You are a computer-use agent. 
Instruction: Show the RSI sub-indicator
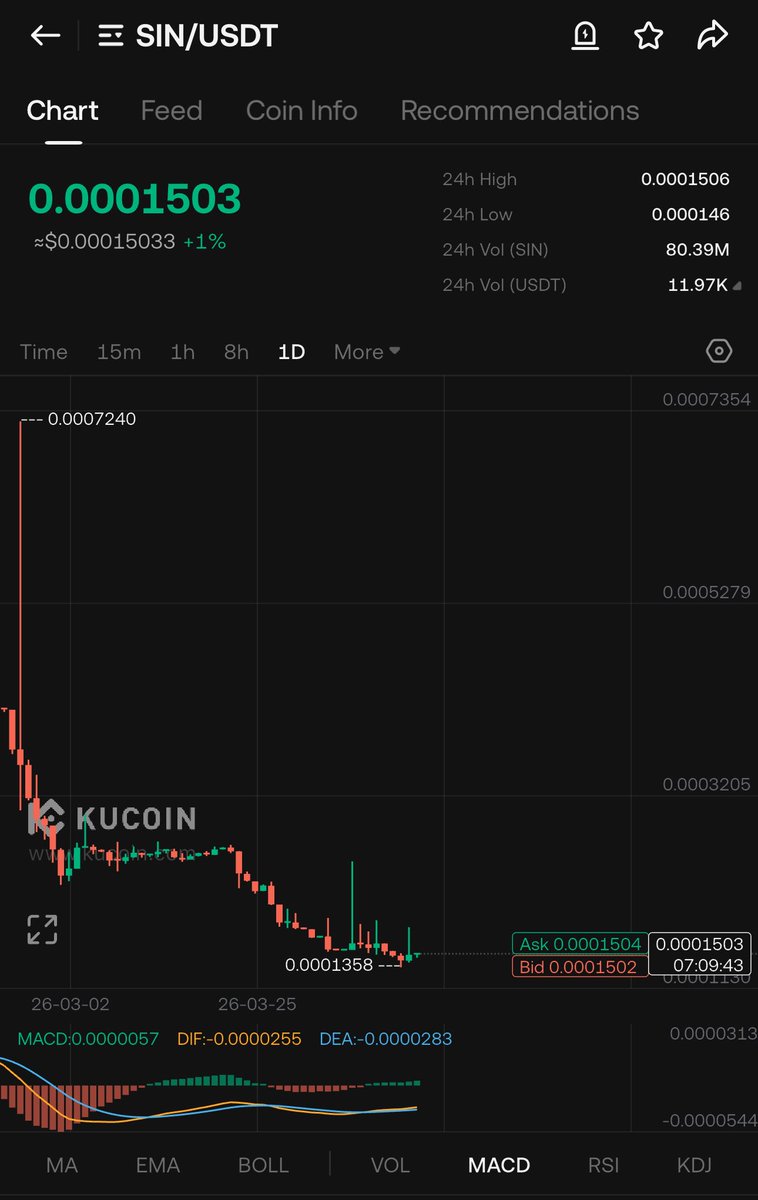(603, 1165)
